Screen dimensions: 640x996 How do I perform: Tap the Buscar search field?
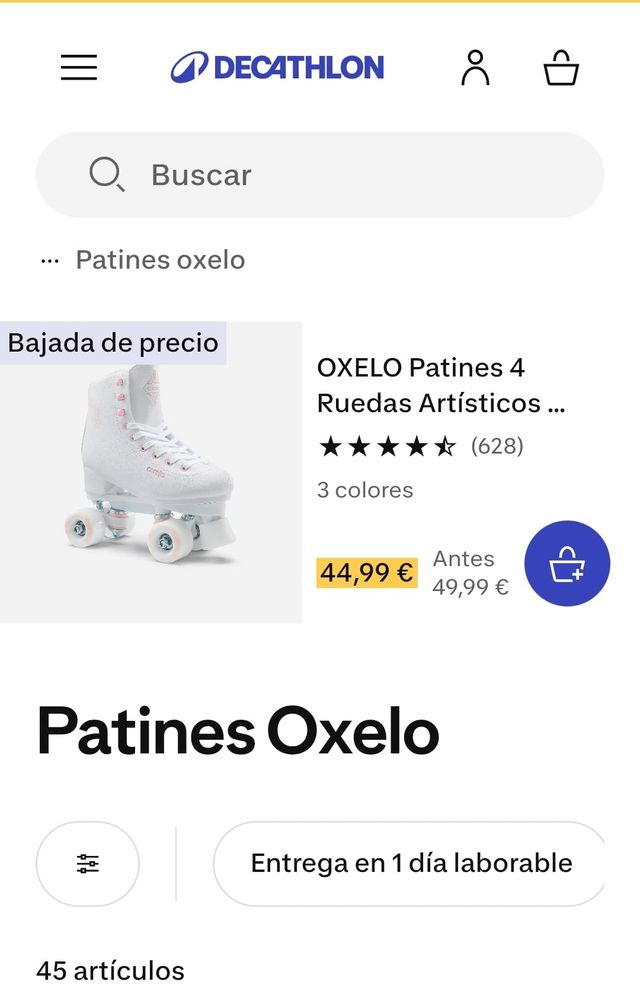pyautogui.click(x=320, y=175)
